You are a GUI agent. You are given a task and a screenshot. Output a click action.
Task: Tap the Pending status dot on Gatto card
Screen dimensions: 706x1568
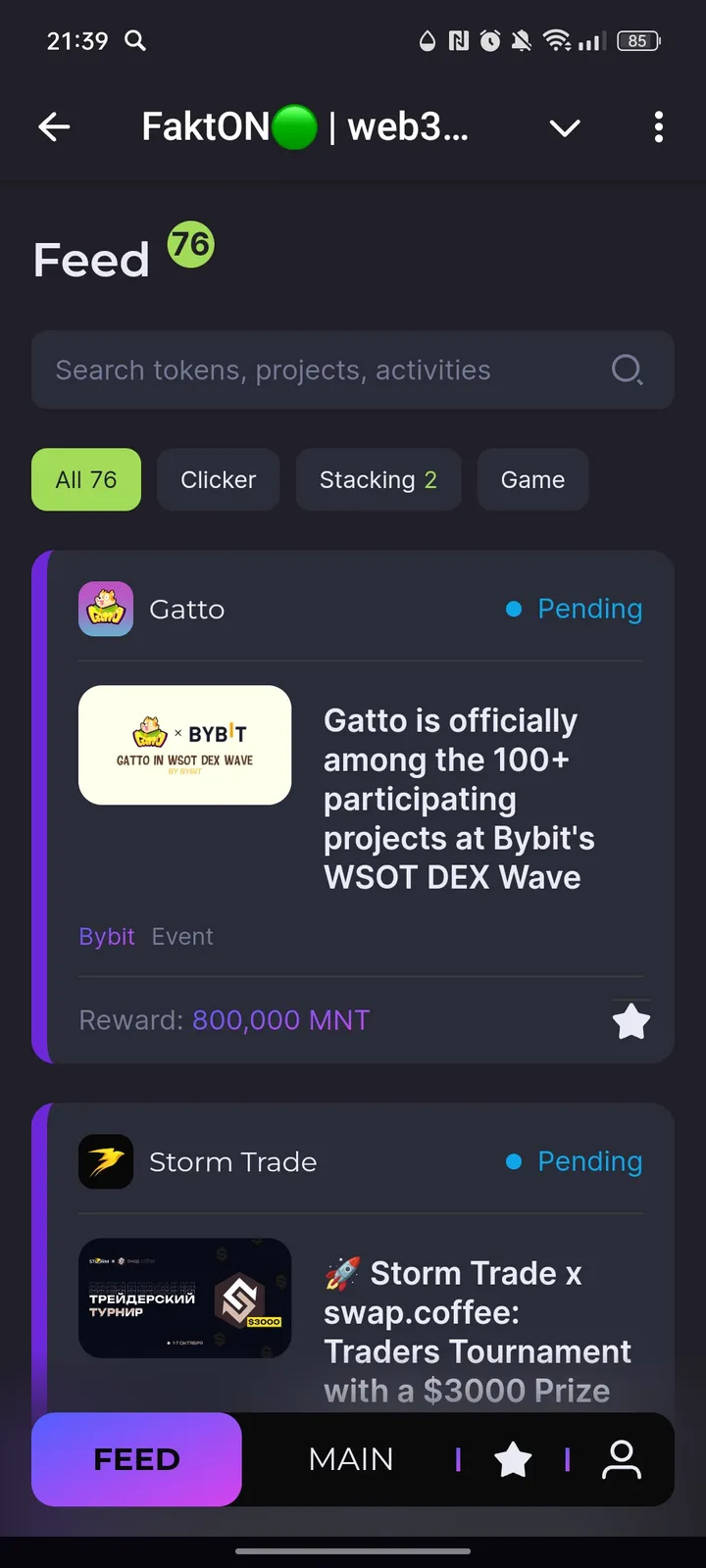(x=514, y=609)
